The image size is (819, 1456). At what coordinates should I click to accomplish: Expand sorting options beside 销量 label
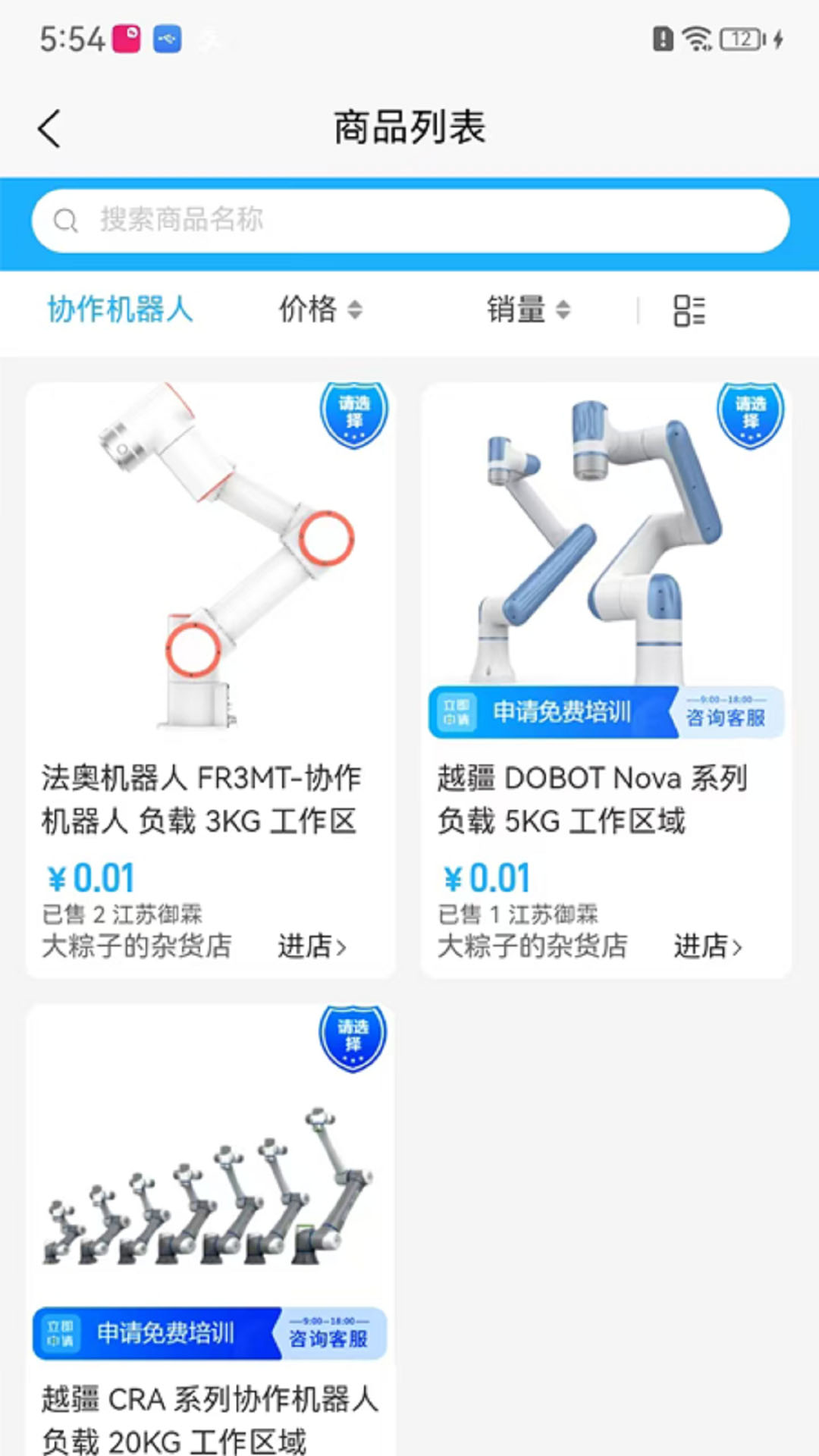562,309
